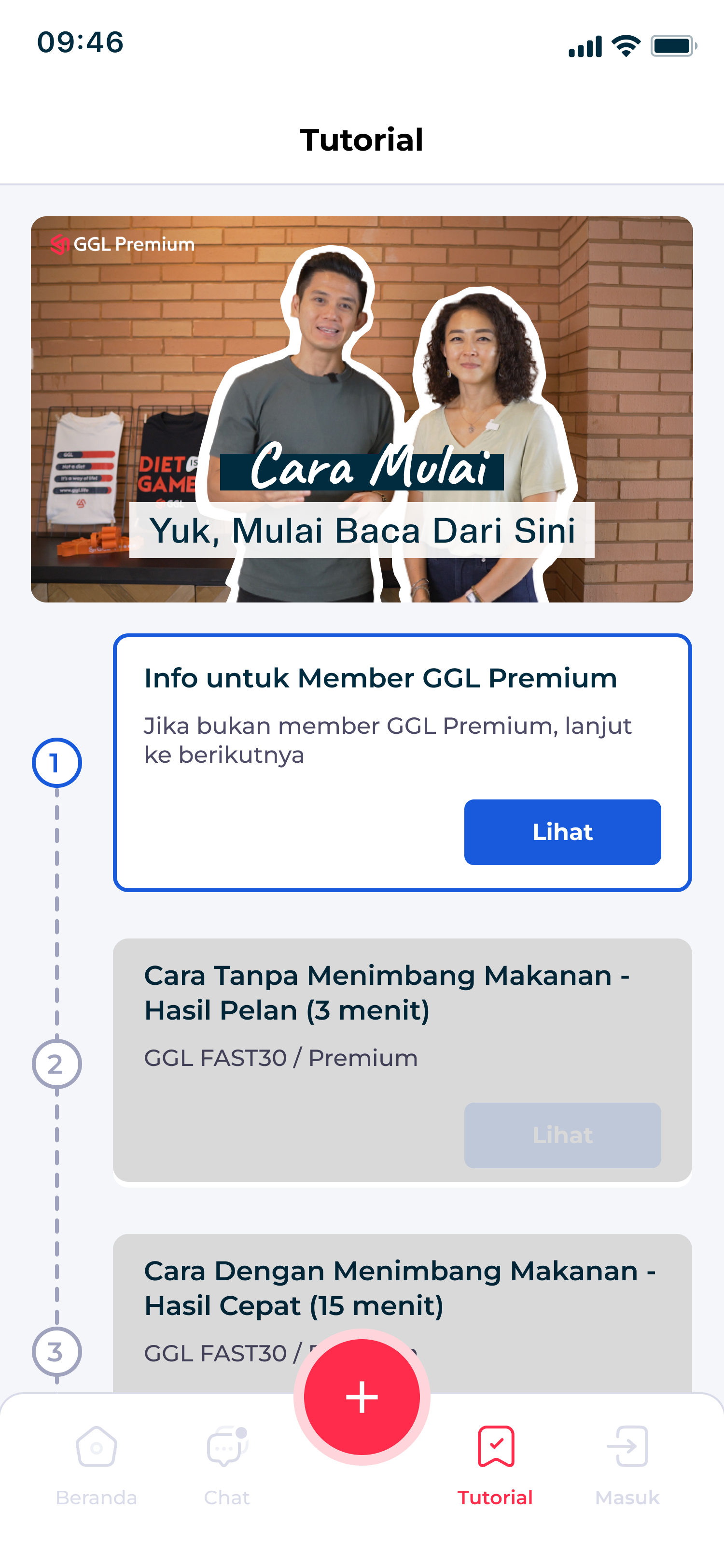Screen dimensions: 724x1568
Task: Select step 1 circle in the timeline
Action: pyautogui.click(x=56, y=762)
